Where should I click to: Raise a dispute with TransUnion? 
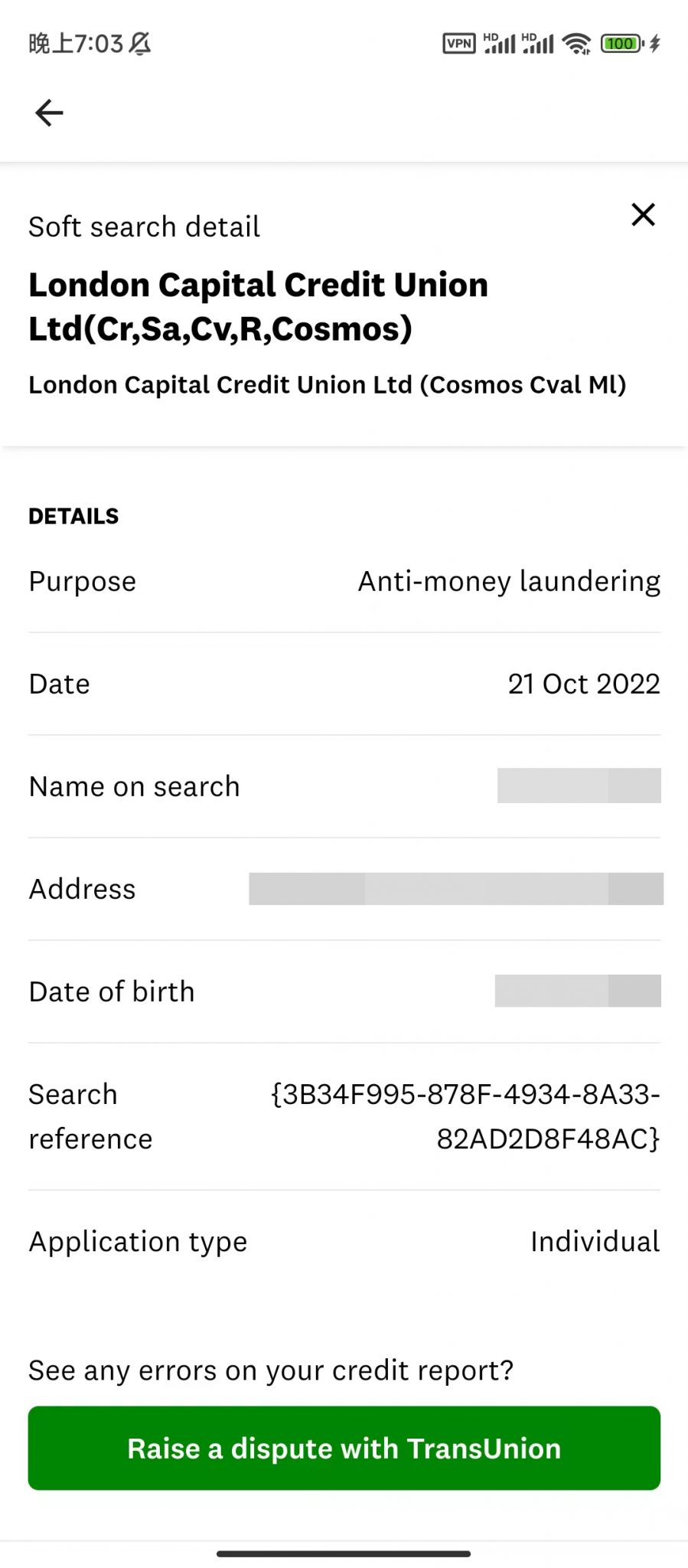pos(344,1448)
